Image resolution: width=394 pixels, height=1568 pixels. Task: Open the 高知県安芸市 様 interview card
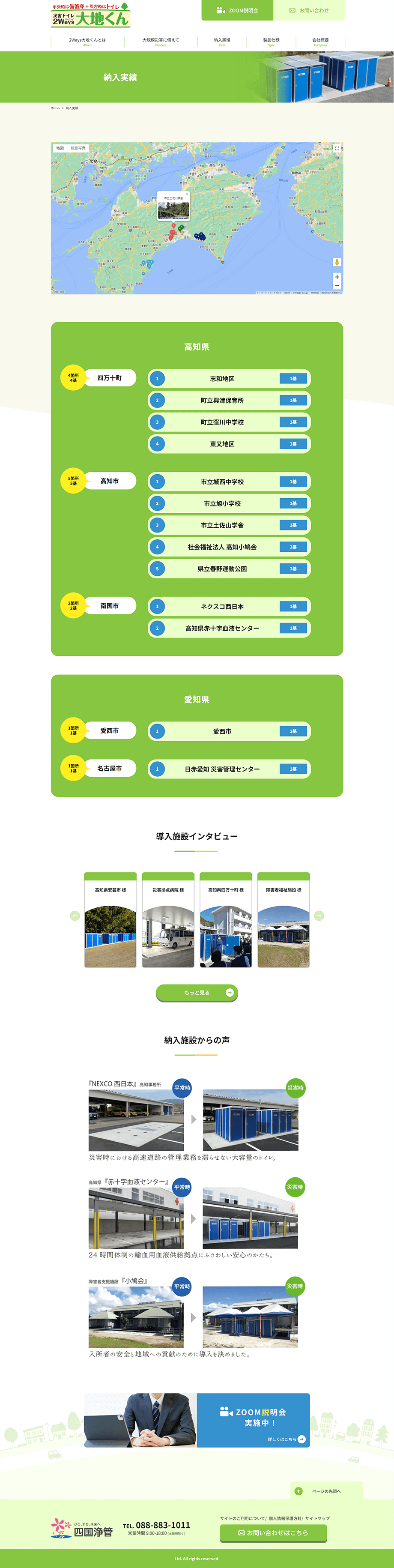click(x=110, y=920)
